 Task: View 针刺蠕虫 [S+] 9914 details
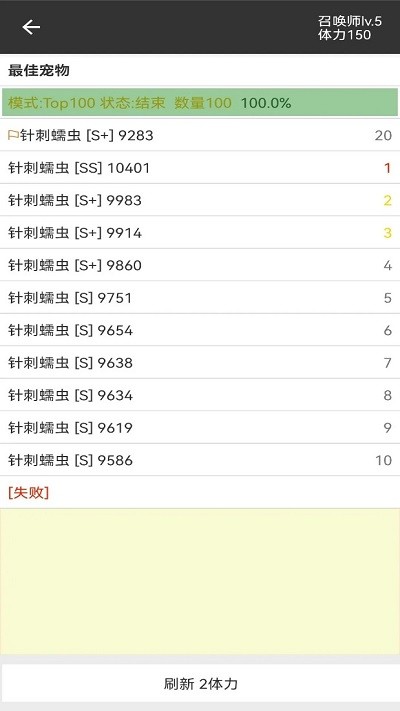pyautogui.click(x=200, y=233)
